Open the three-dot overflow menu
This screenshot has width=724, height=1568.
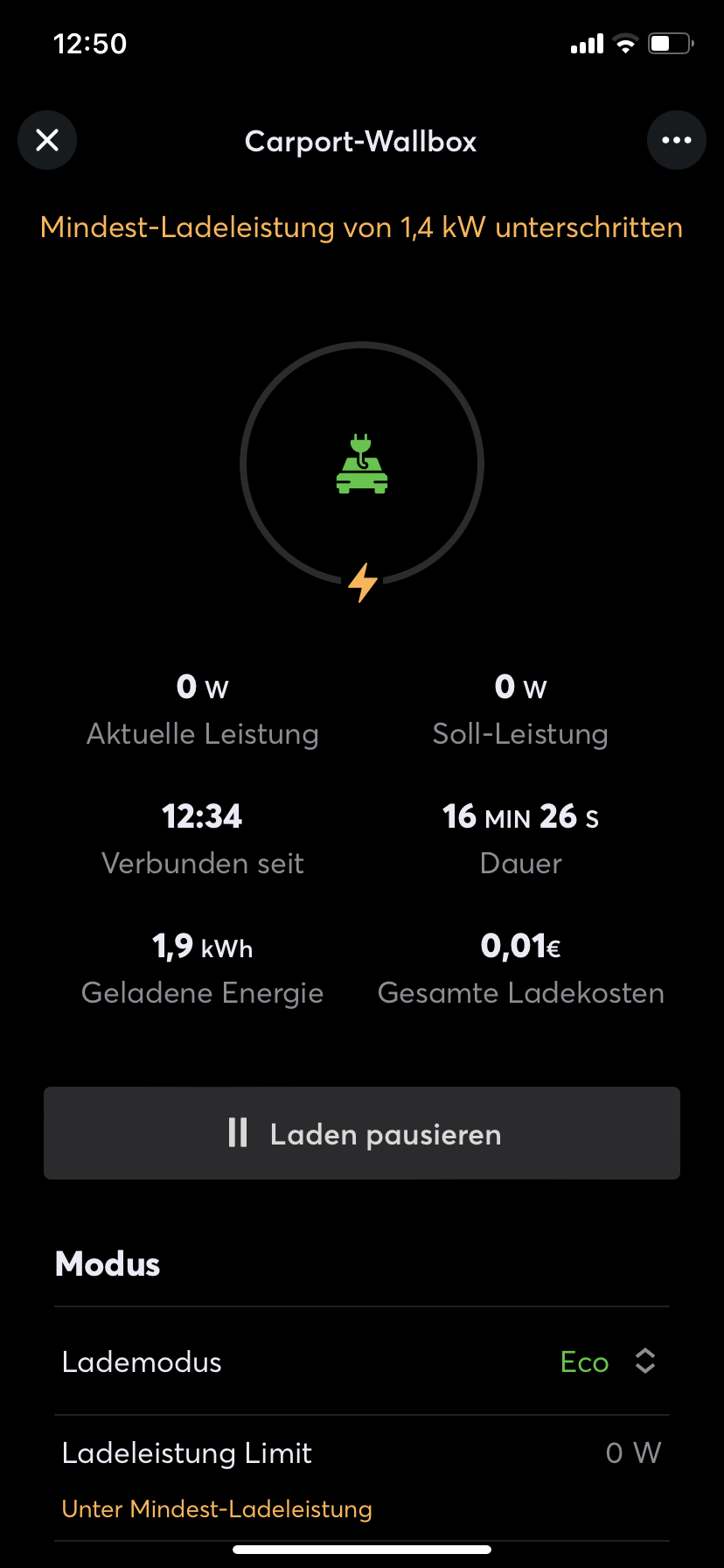pos(676,140)
